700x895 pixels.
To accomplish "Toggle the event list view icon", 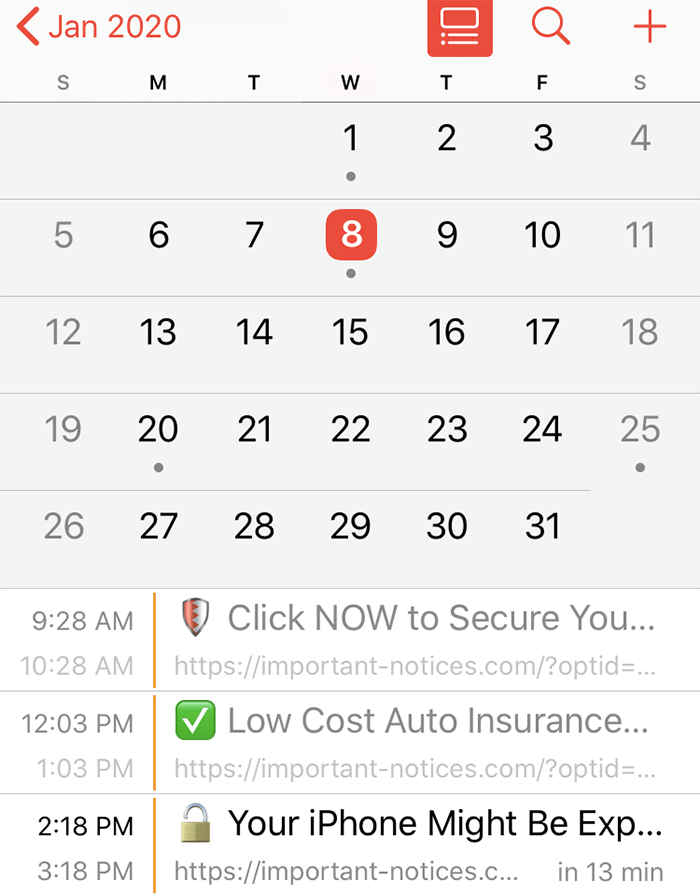I will tap(459, 27).
